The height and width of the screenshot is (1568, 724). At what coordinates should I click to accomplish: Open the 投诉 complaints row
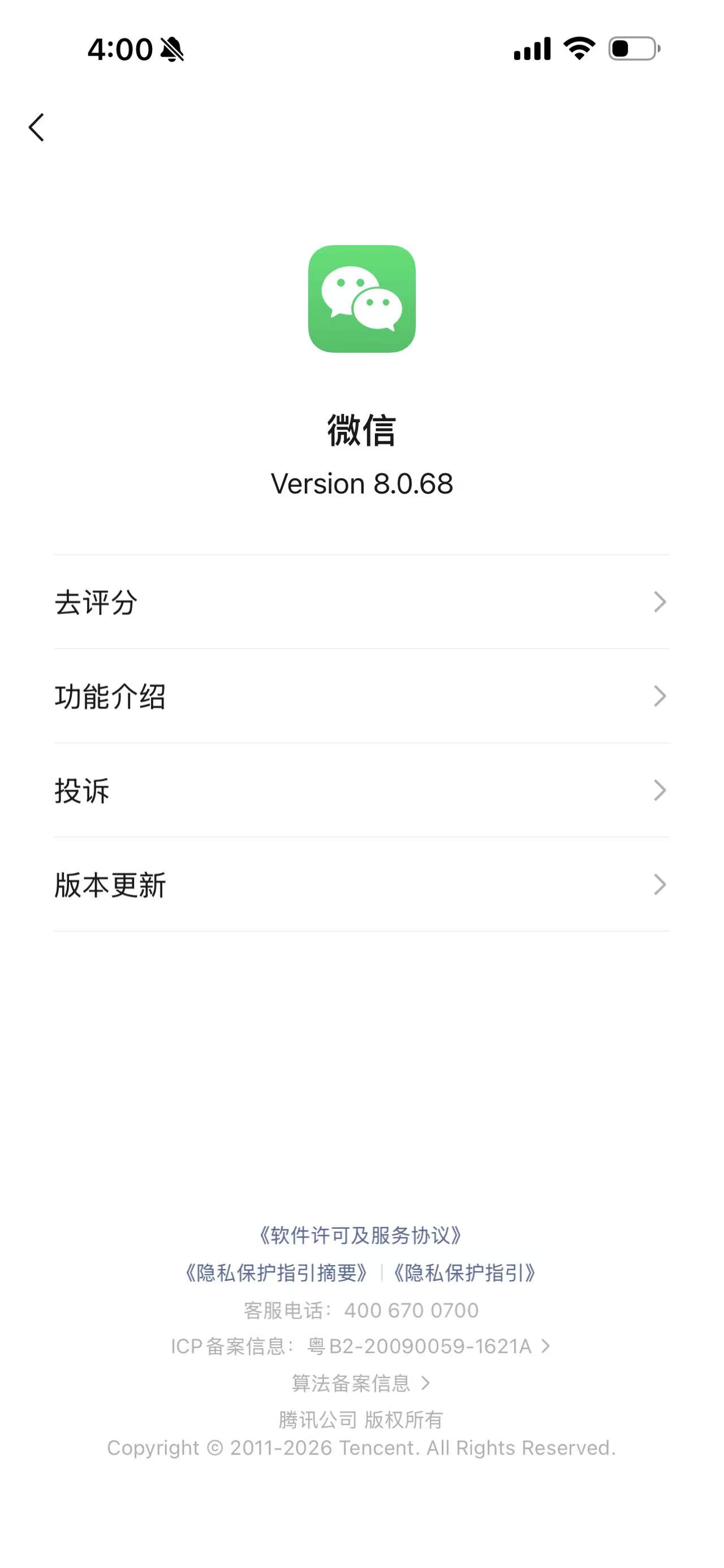(361, 791)
